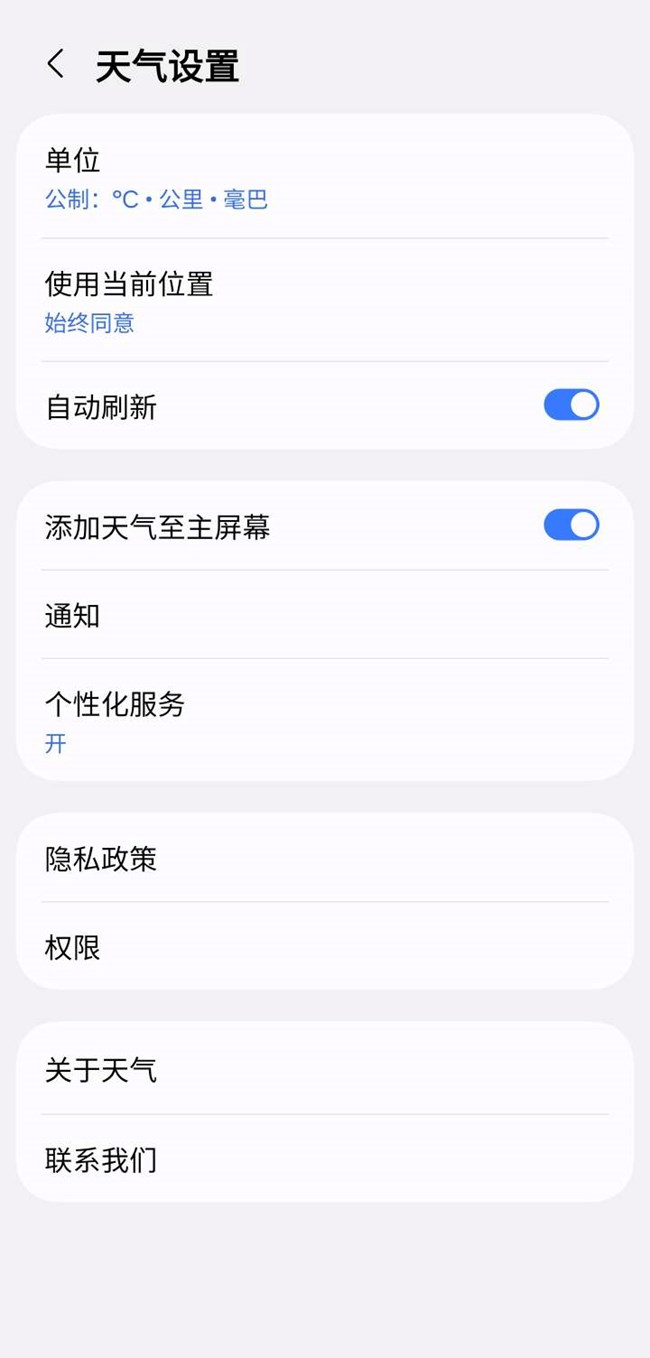Open 通知 settings
Viewport: 650px width, 1358px height.
[324, 615]
